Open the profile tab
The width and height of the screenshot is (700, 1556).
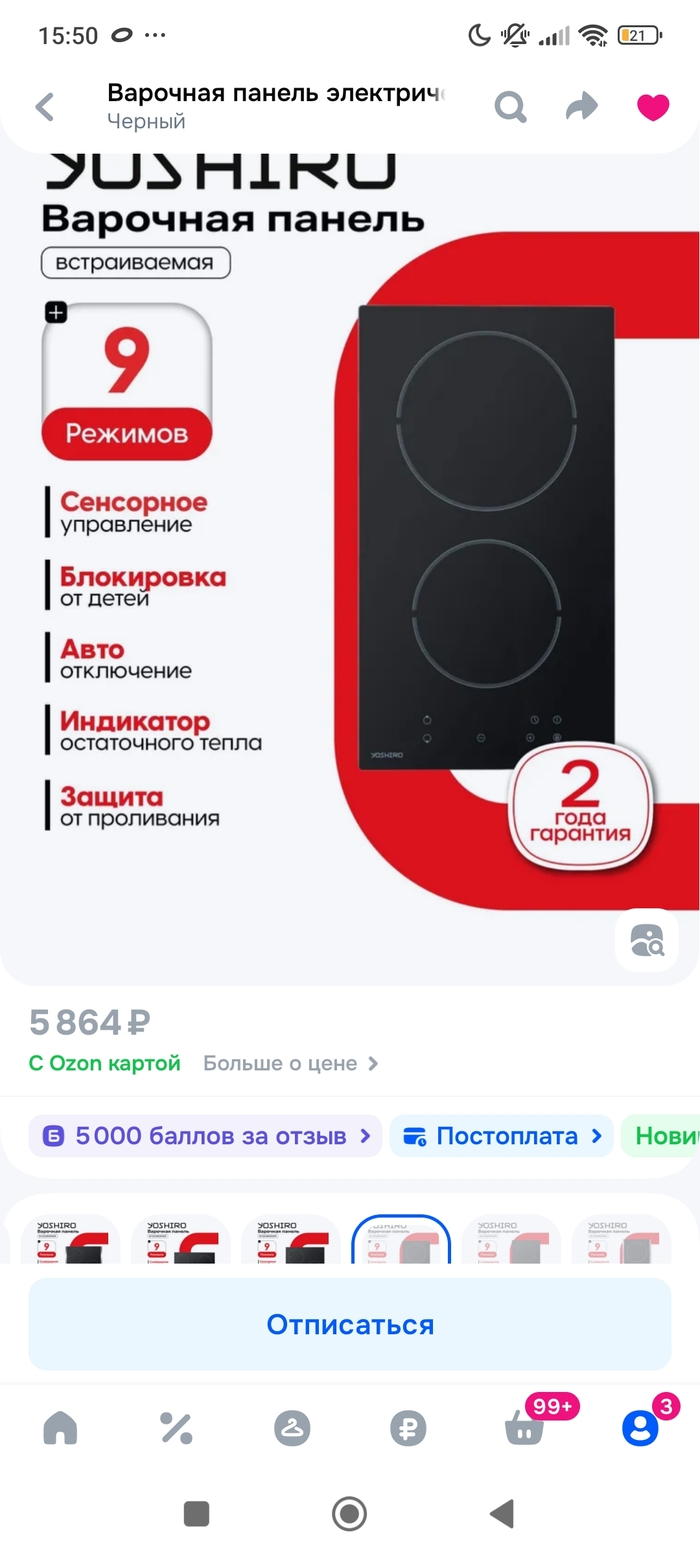click(640, 1428)
